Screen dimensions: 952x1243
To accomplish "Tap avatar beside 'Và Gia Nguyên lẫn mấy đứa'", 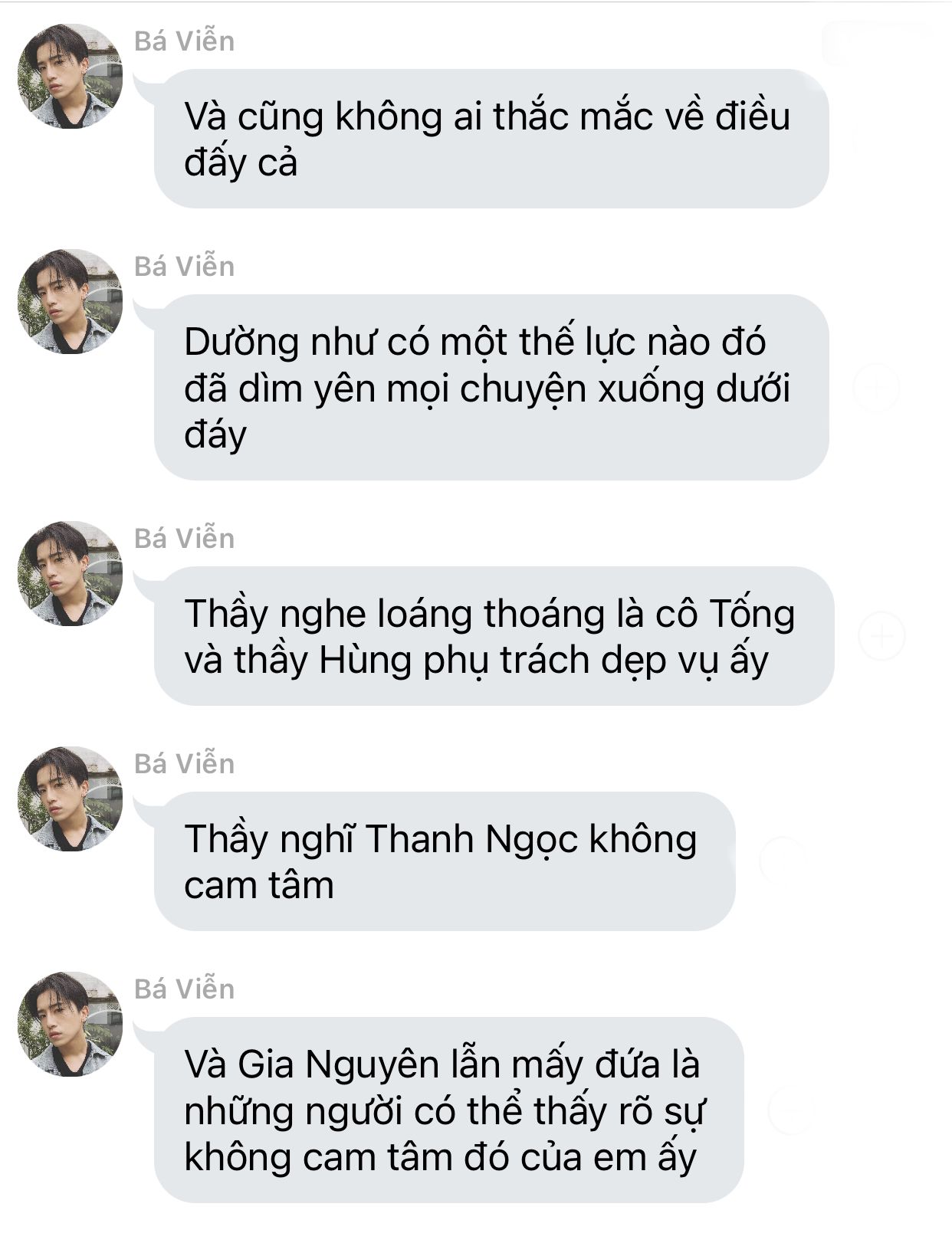I will (70, 1024).
